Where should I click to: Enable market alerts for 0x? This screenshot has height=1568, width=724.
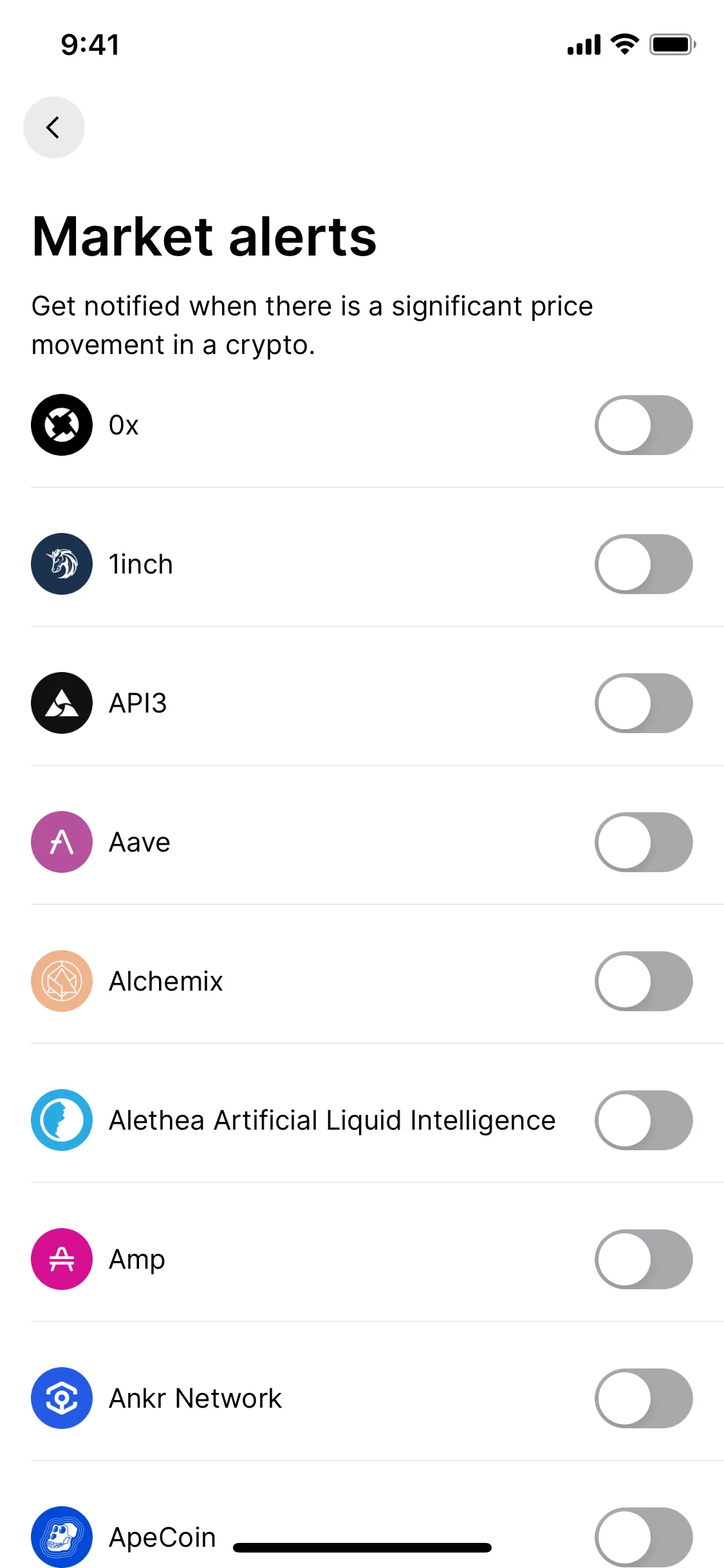644,425
